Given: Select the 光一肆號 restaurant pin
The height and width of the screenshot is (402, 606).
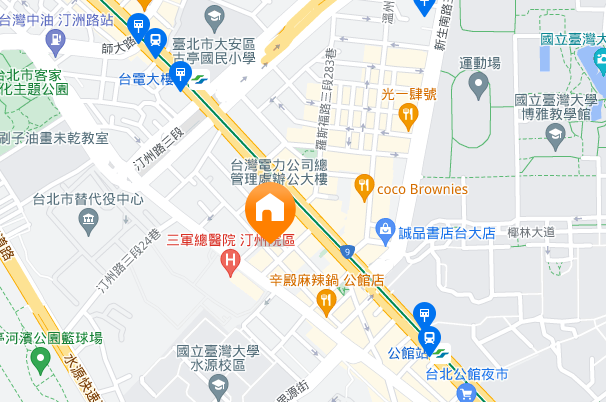Looking at the screenshot, I should click(408, 116).
